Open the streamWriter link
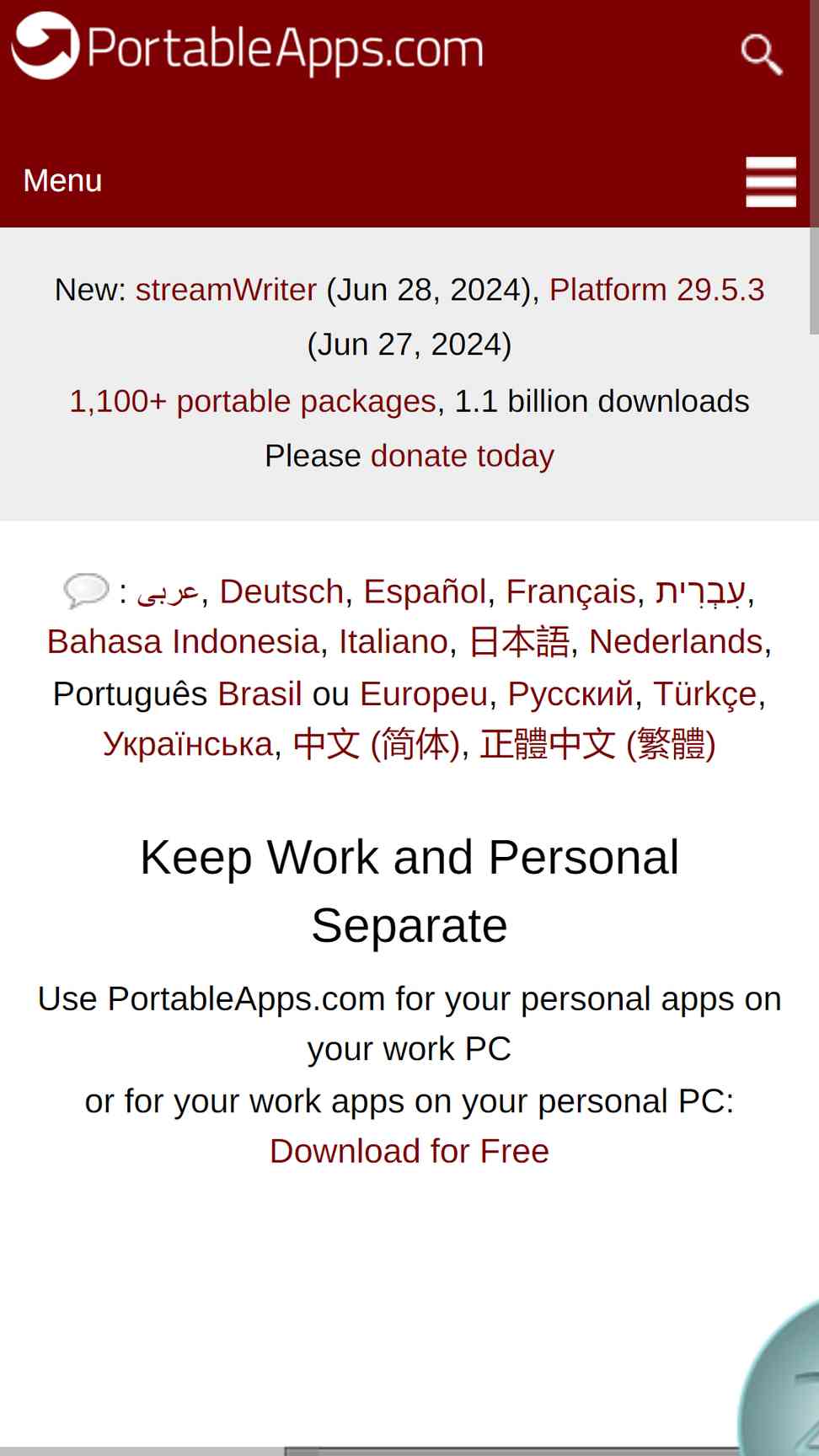819x1456 pixels. [226, 290]
